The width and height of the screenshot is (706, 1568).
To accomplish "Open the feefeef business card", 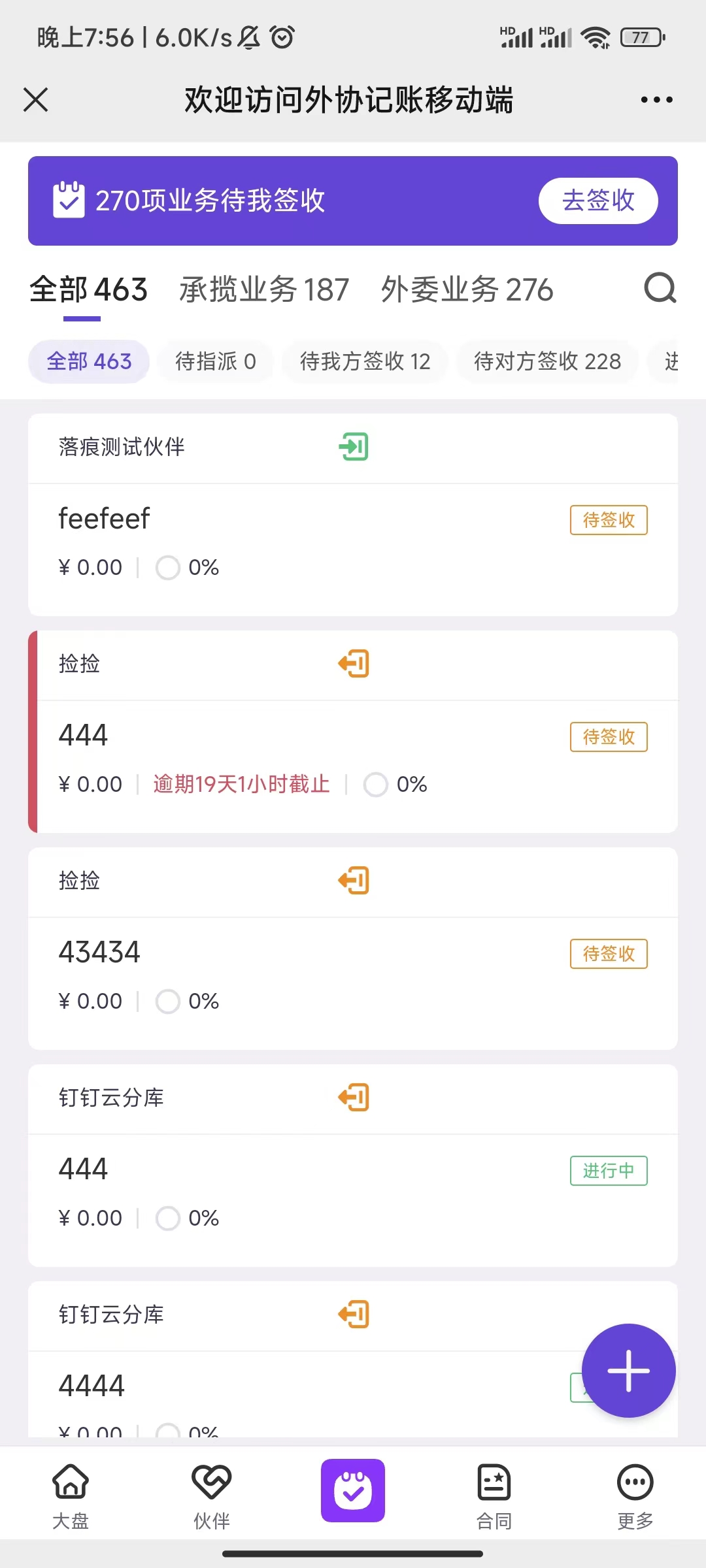I will pyautogui.click(x=353, y=515).
